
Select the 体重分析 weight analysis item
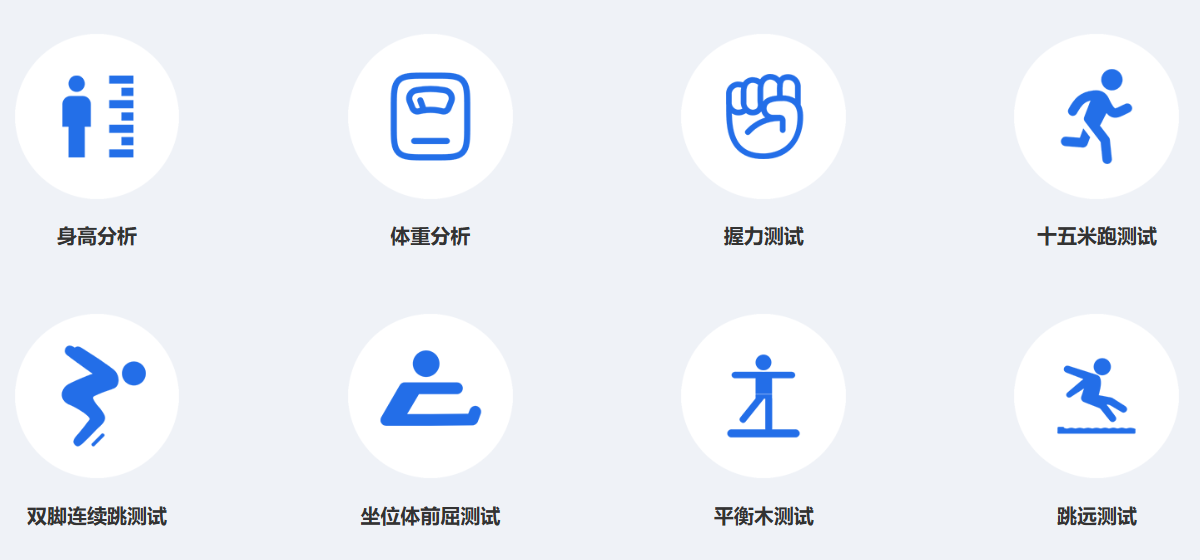point(430,117)
